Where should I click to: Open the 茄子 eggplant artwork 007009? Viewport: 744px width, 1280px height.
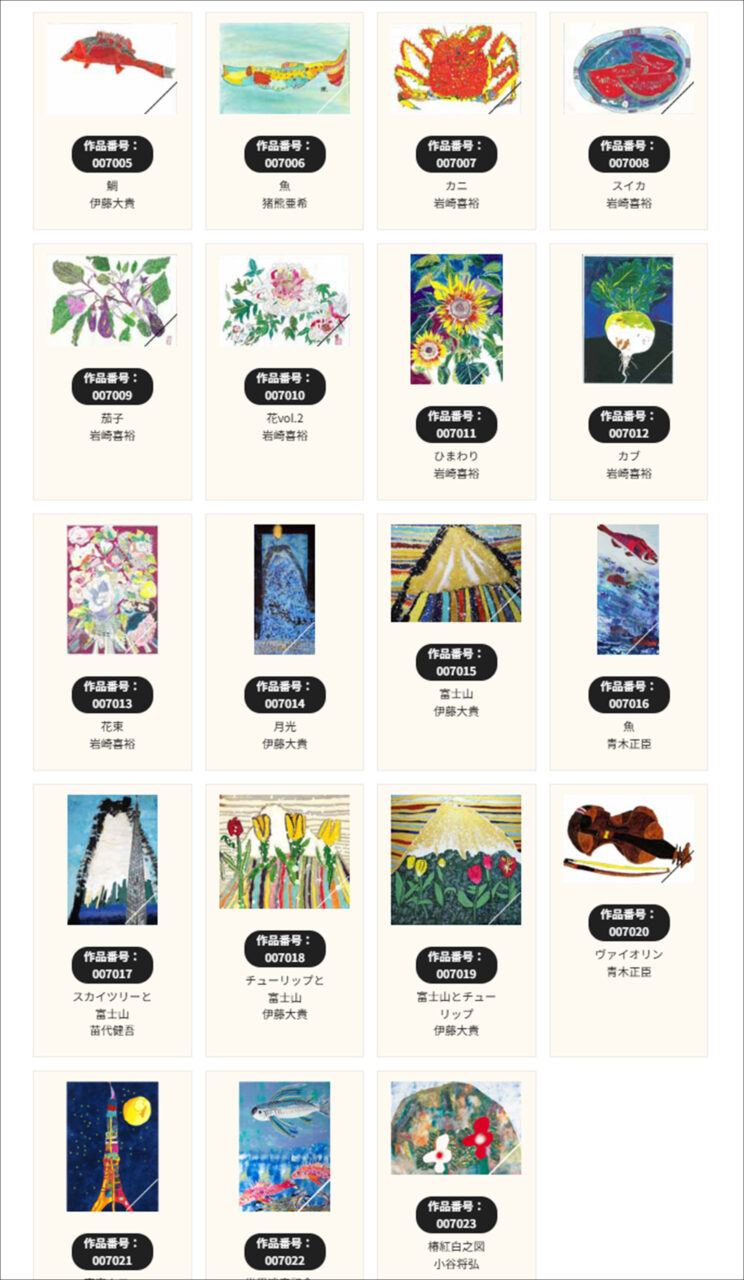(112, 372)
